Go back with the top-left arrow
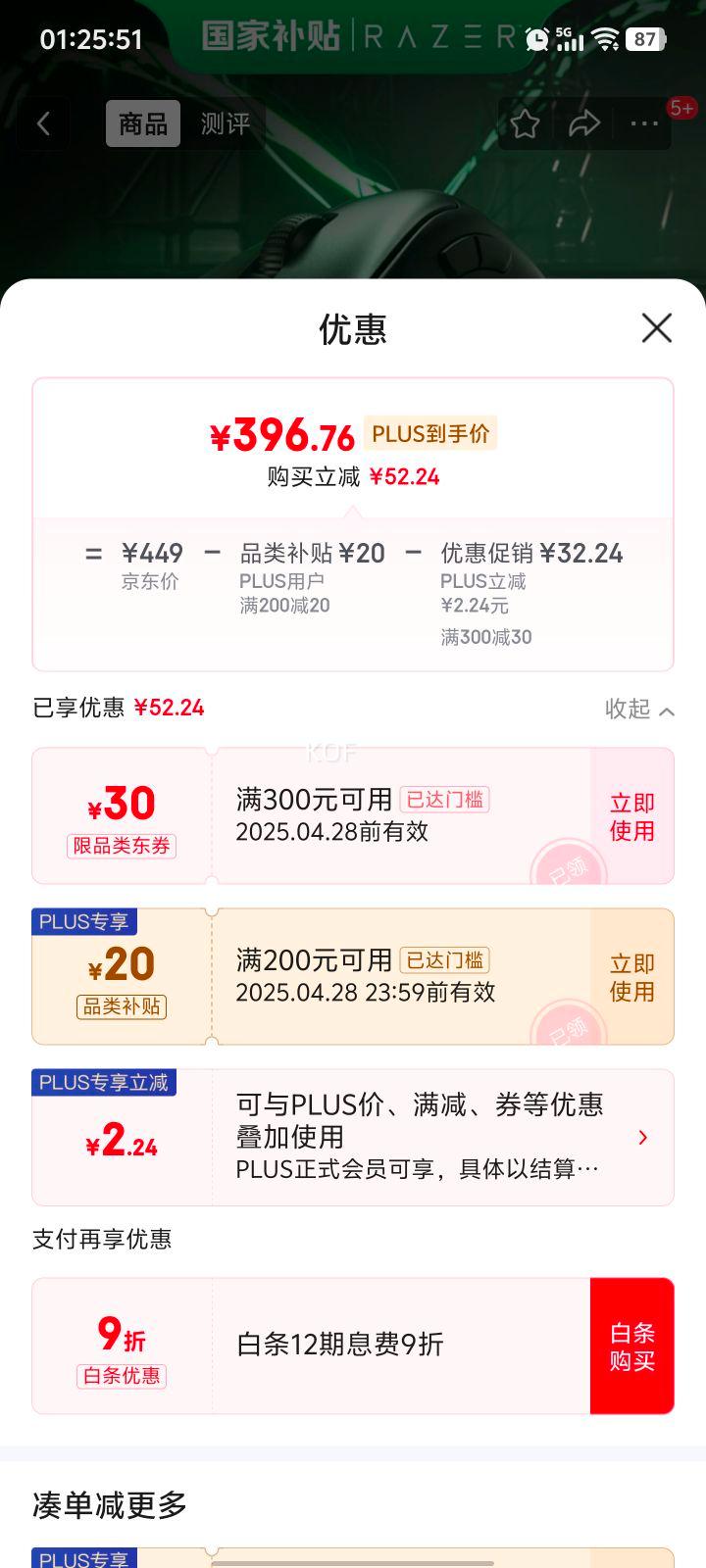The width and height of the screenshot is (706, 1568). coord(43,123)
